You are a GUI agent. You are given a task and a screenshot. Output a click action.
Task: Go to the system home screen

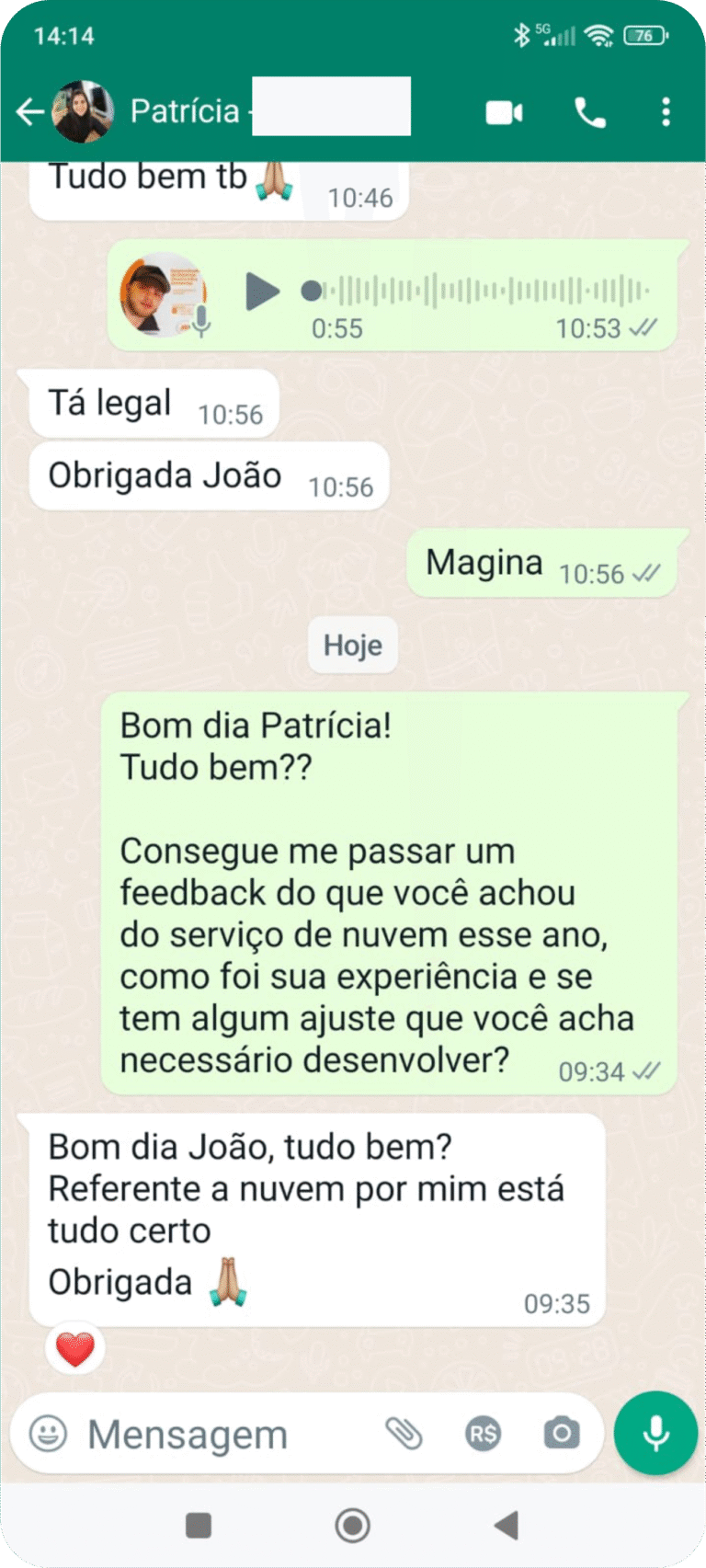tap(352, 1525)
